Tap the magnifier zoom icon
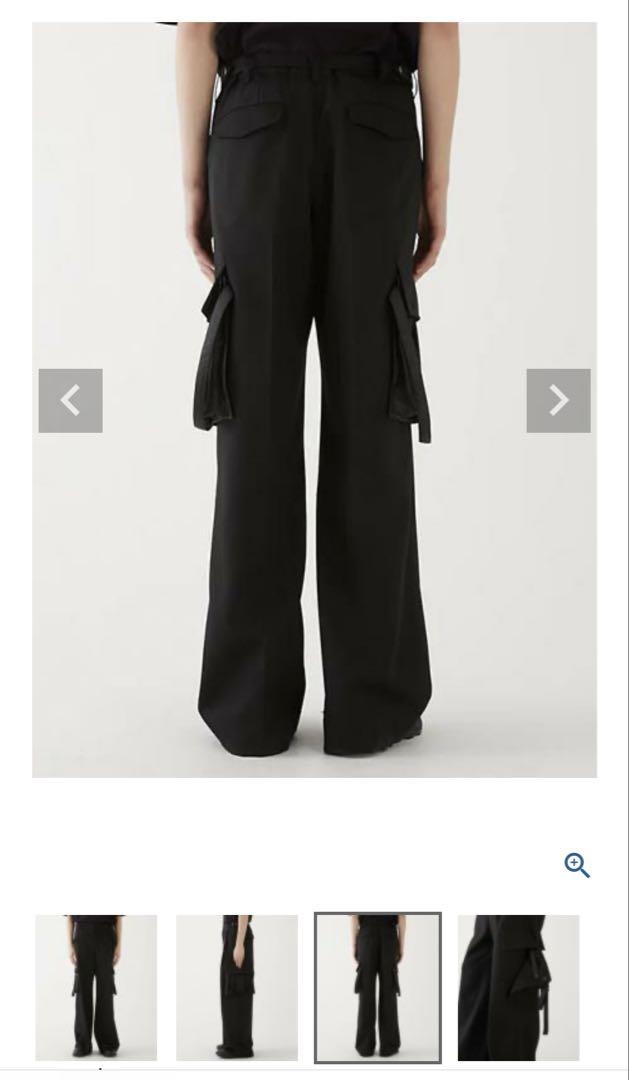The height and width of the screenshot is (1080, 629). [x=577, y=865]
